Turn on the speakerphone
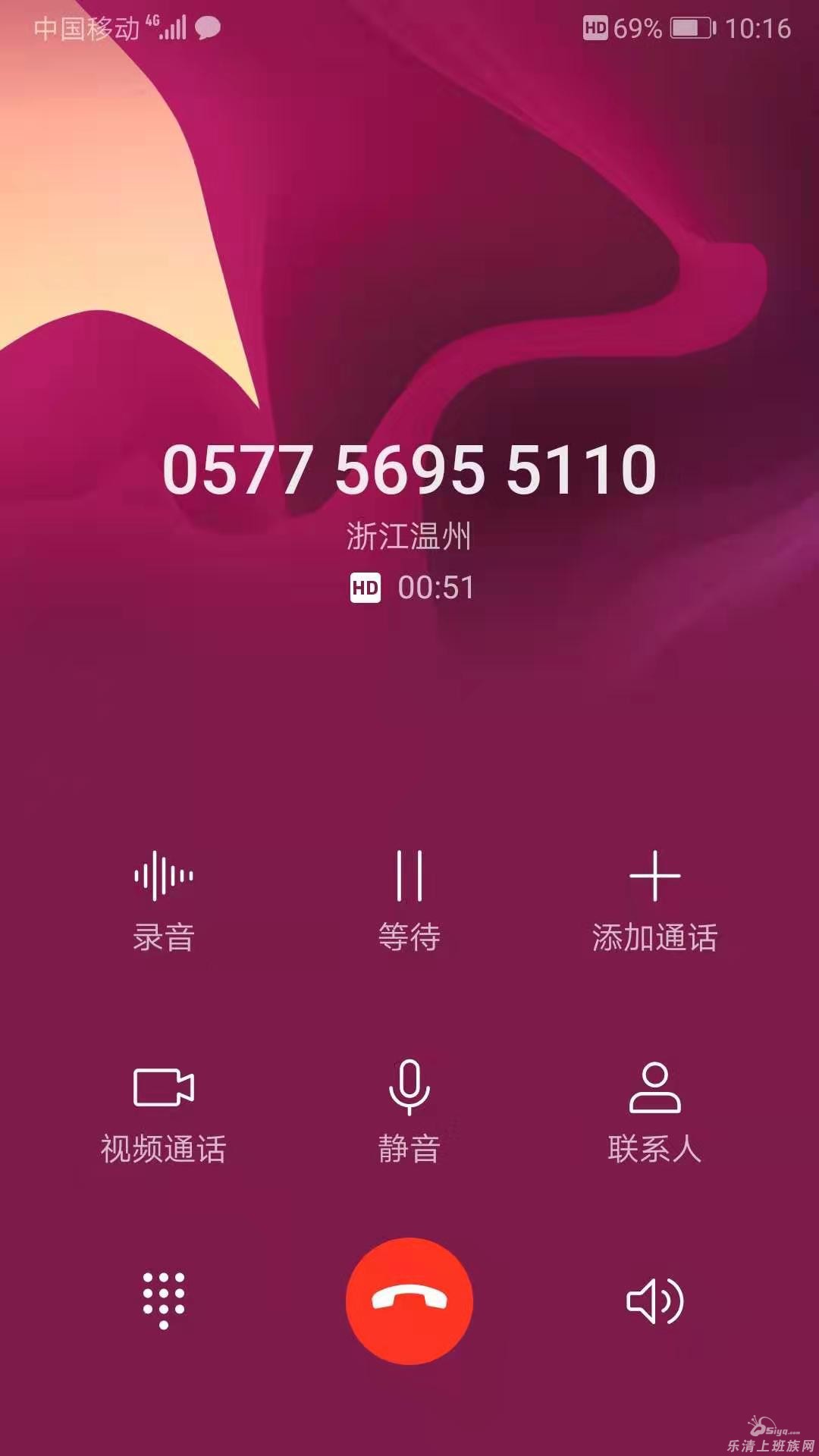 (x=654, y=1301)
